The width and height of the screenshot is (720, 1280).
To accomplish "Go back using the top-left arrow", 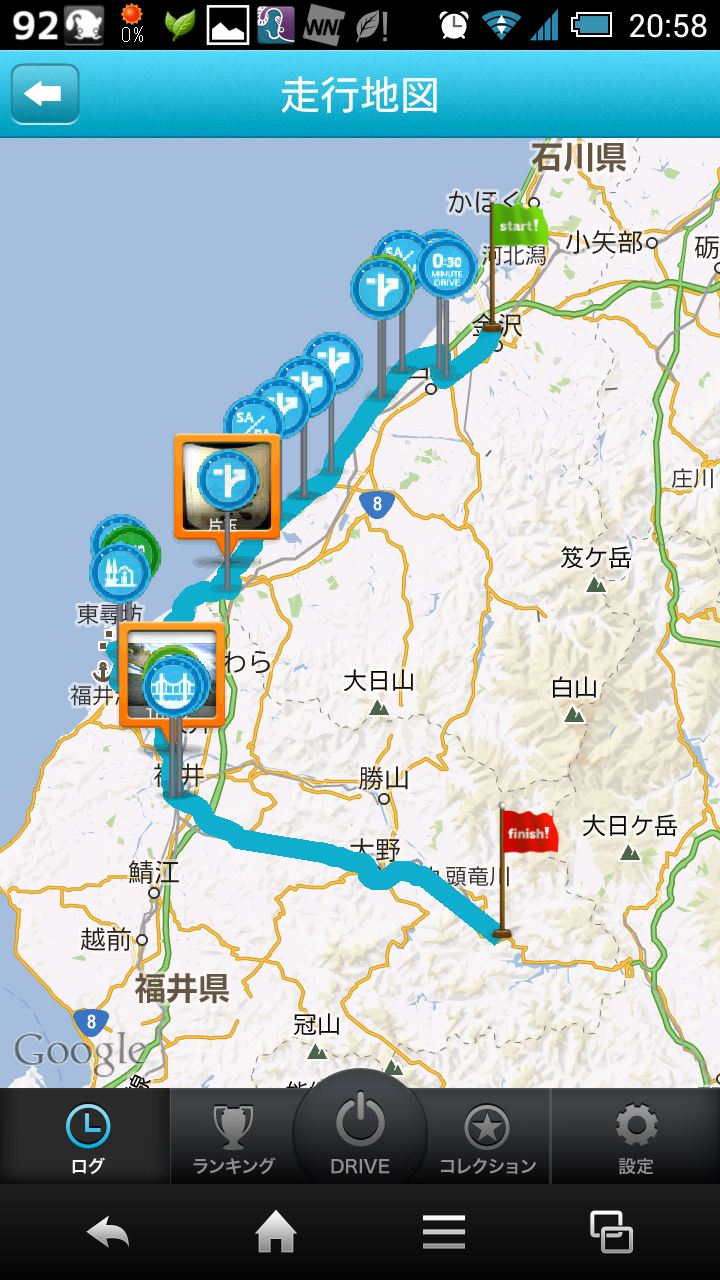I will point(45,95).
